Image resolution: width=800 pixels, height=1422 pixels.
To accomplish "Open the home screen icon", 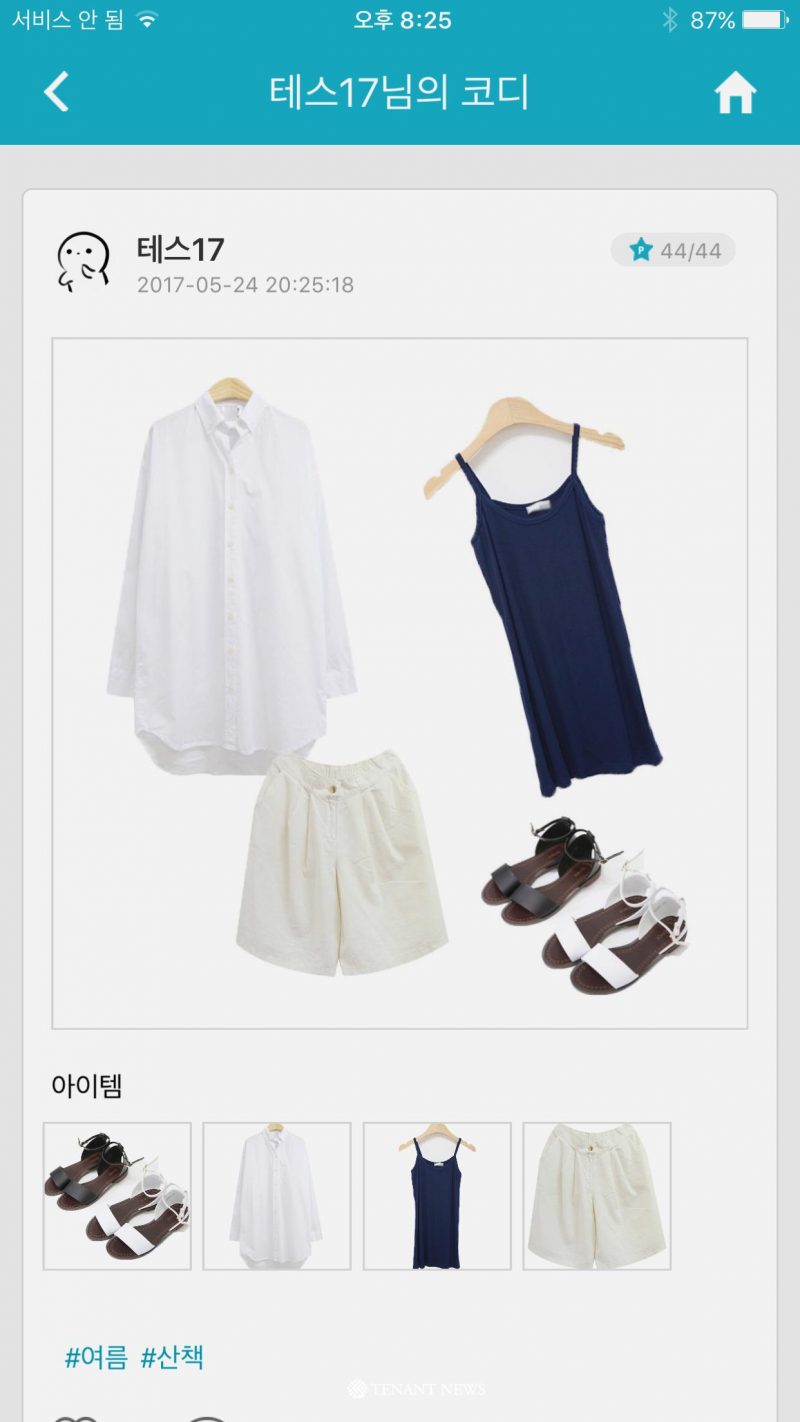I will point(735,94).
